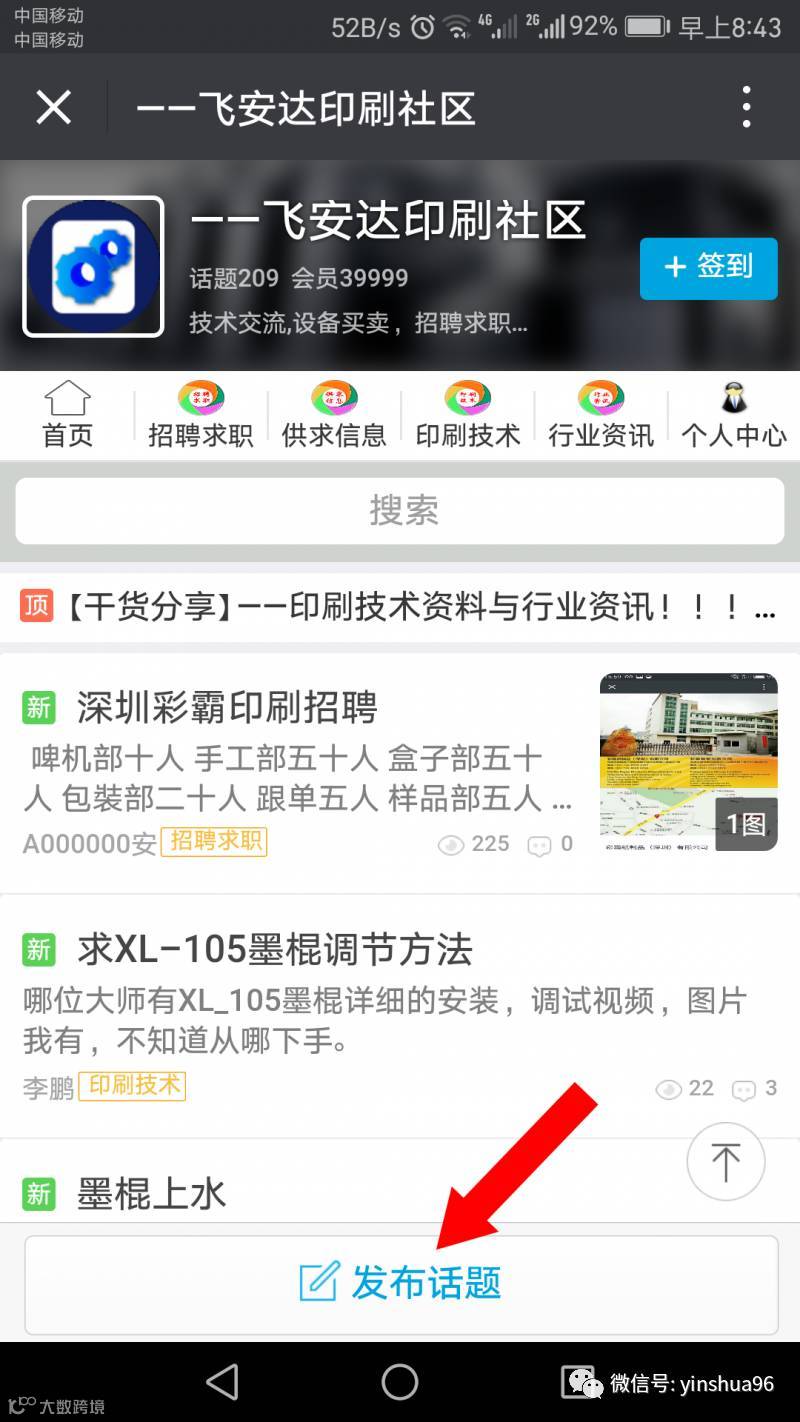
Task: Open 个人中心 personal center
Action: [734, 415]
